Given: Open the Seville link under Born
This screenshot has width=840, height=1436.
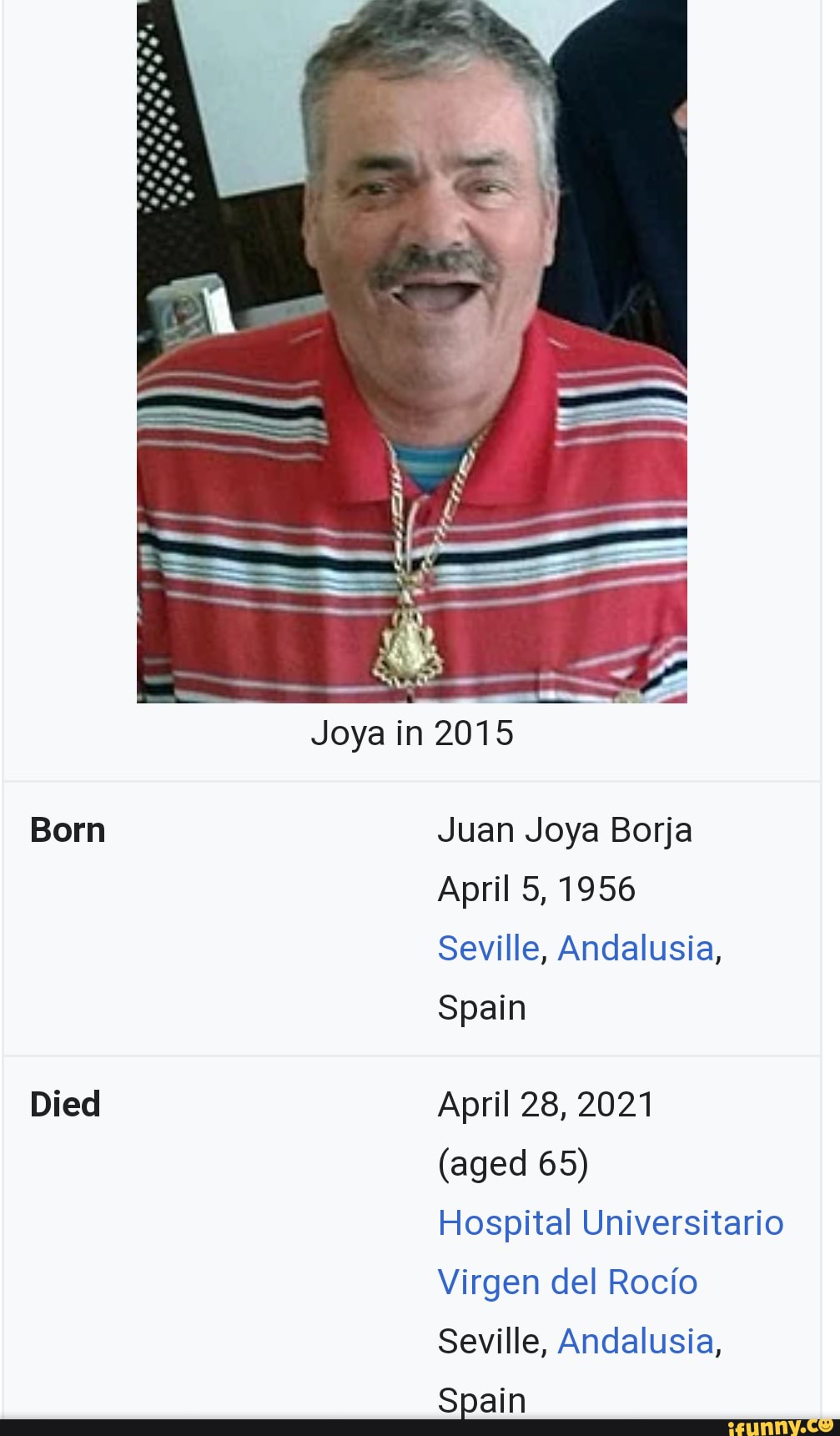Looking at the screenshot, I should coord(488,949).
